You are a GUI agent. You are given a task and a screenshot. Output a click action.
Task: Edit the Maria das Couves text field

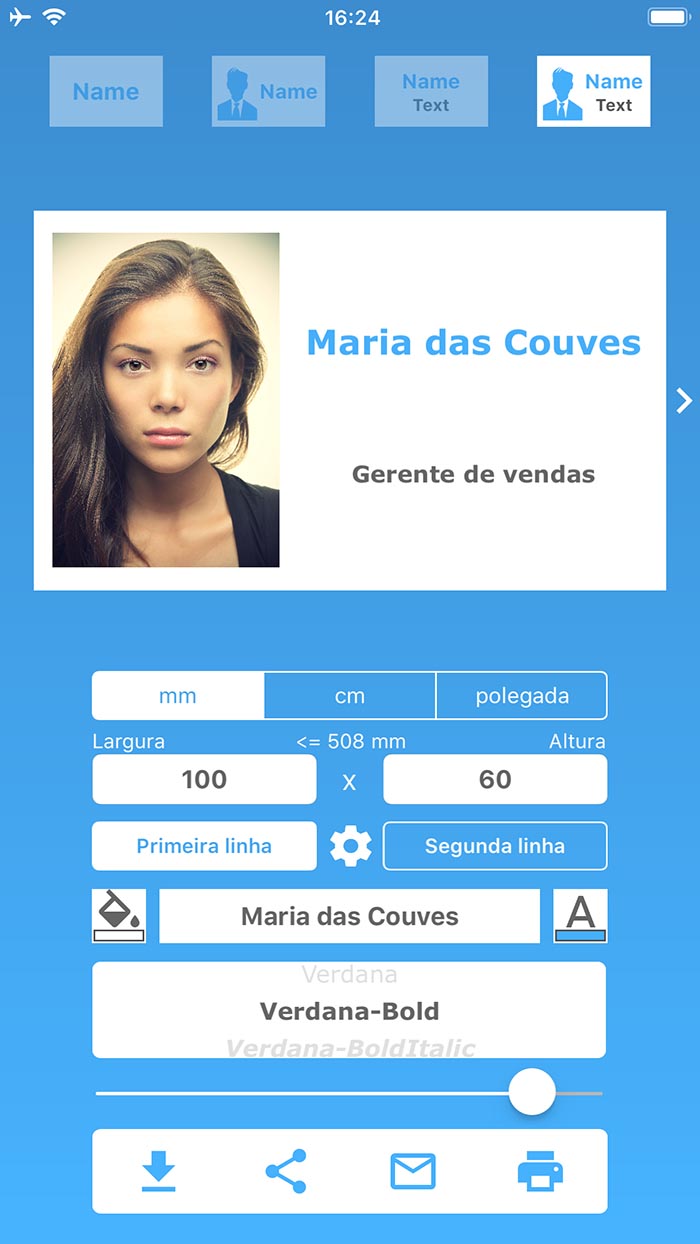point(350,916)
